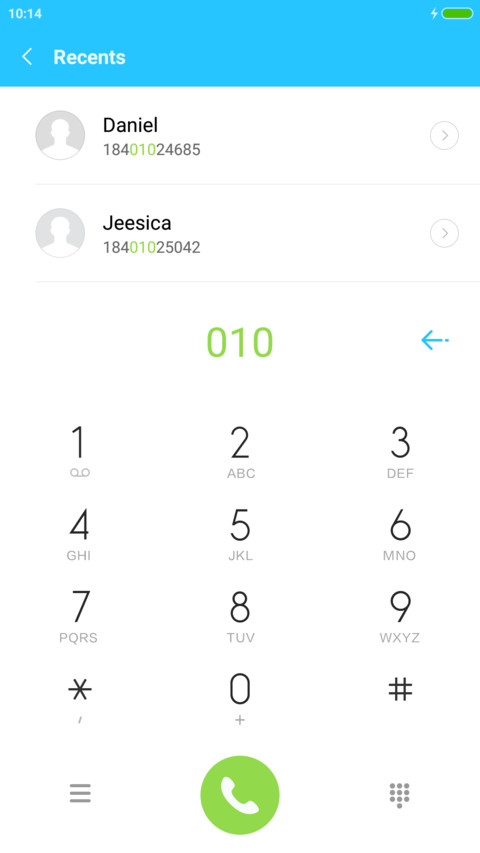The width and height of the screenshot is (480, 853).
Task: Enter digit 2 ABC
Action: 240,452
